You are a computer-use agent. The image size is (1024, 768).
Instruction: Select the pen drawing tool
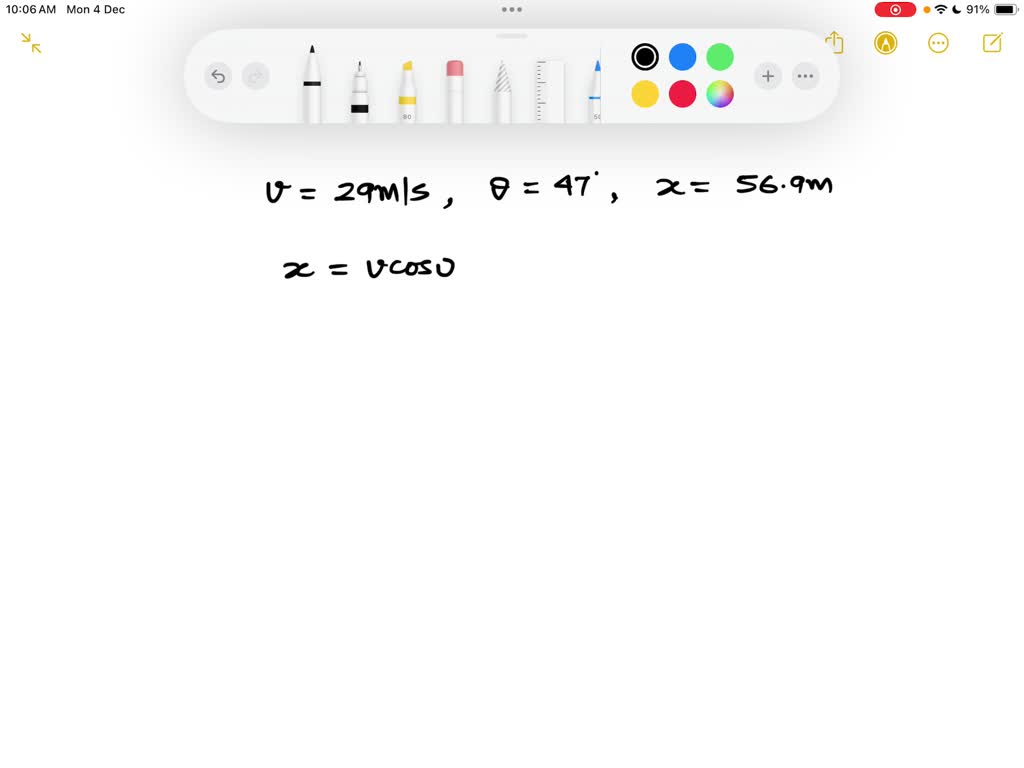312,86
